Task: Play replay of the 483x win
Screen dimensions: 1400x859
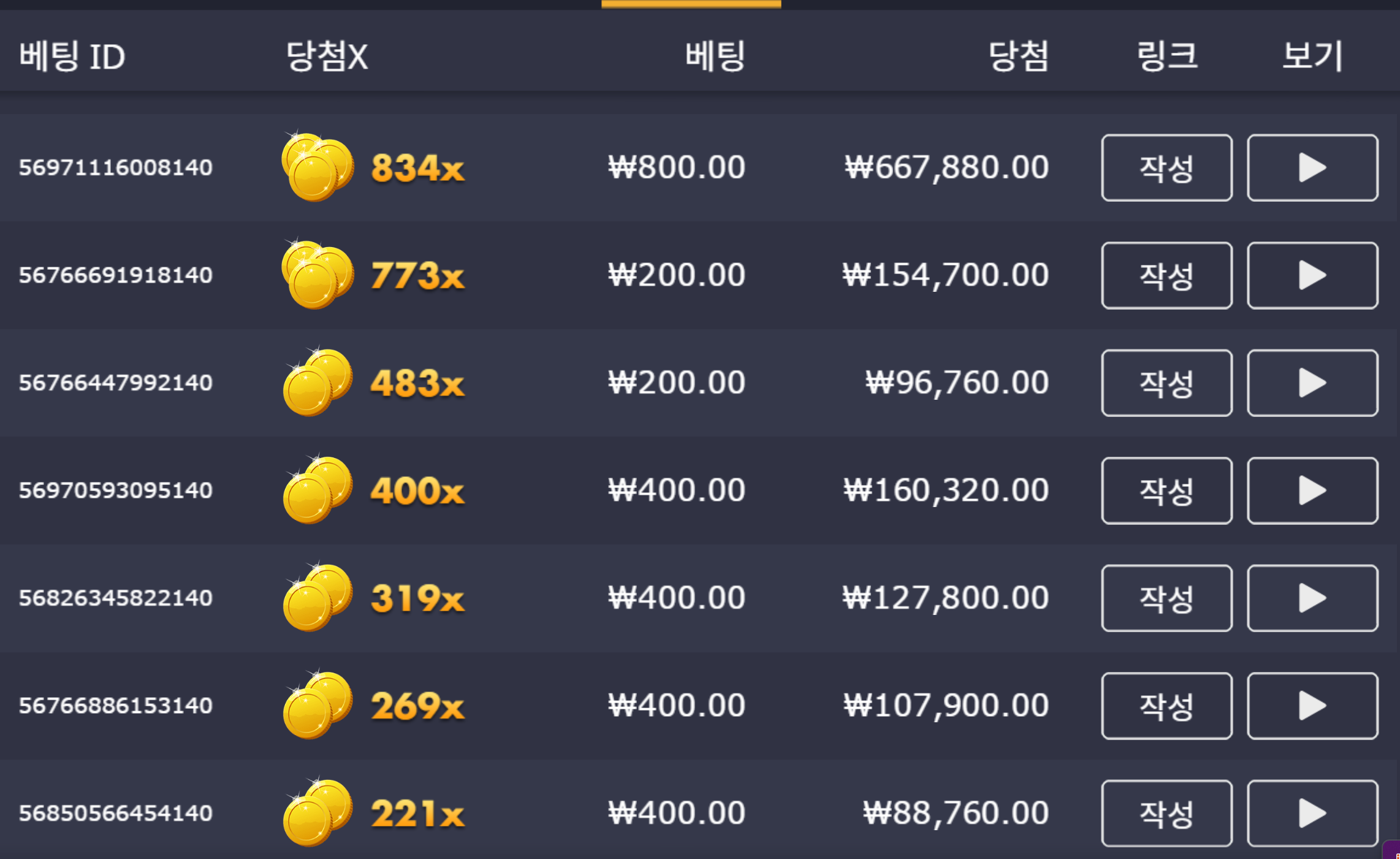Action: point(1312,383)
